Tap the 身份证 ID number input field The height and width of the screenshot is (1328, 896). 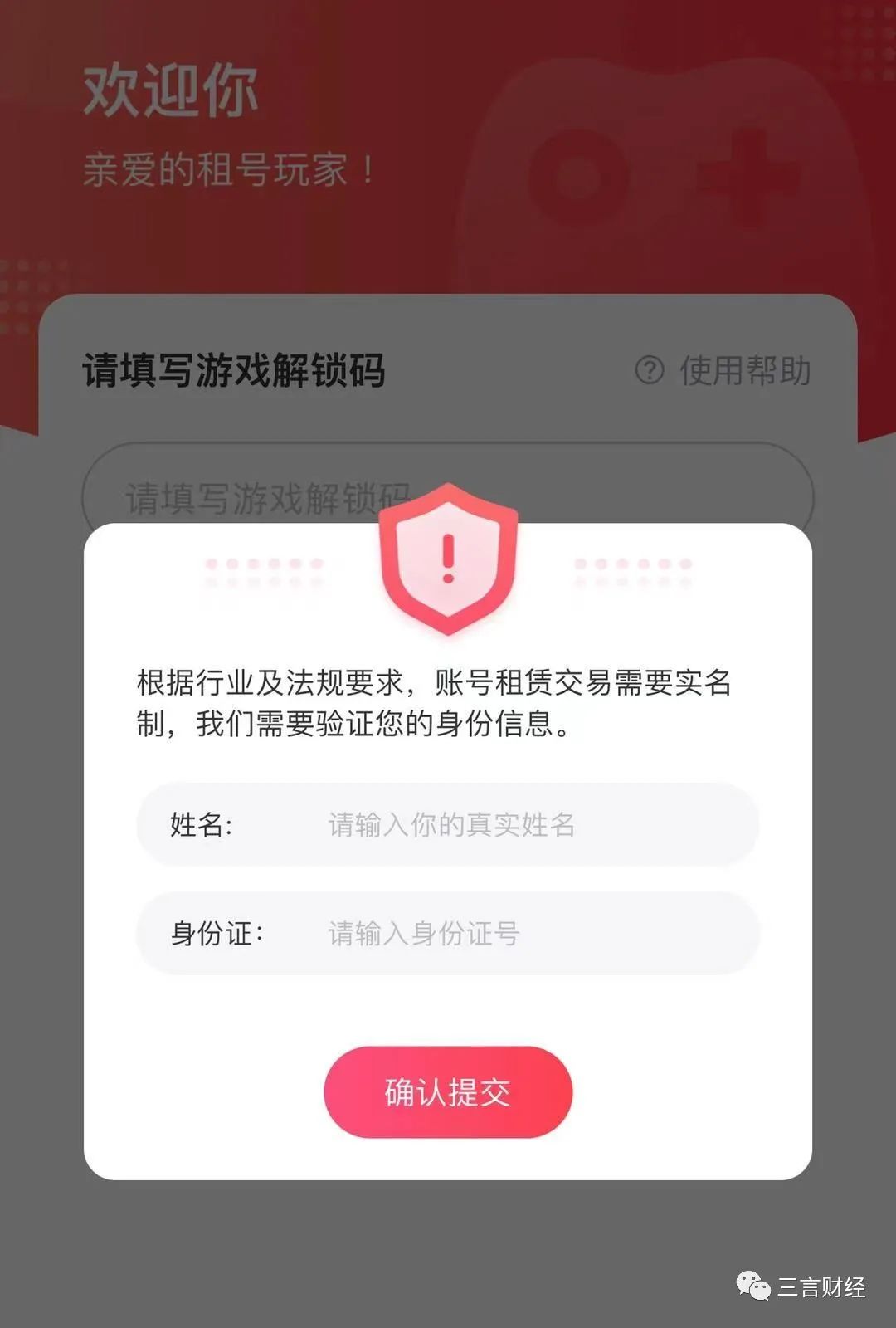coord(498,934)
